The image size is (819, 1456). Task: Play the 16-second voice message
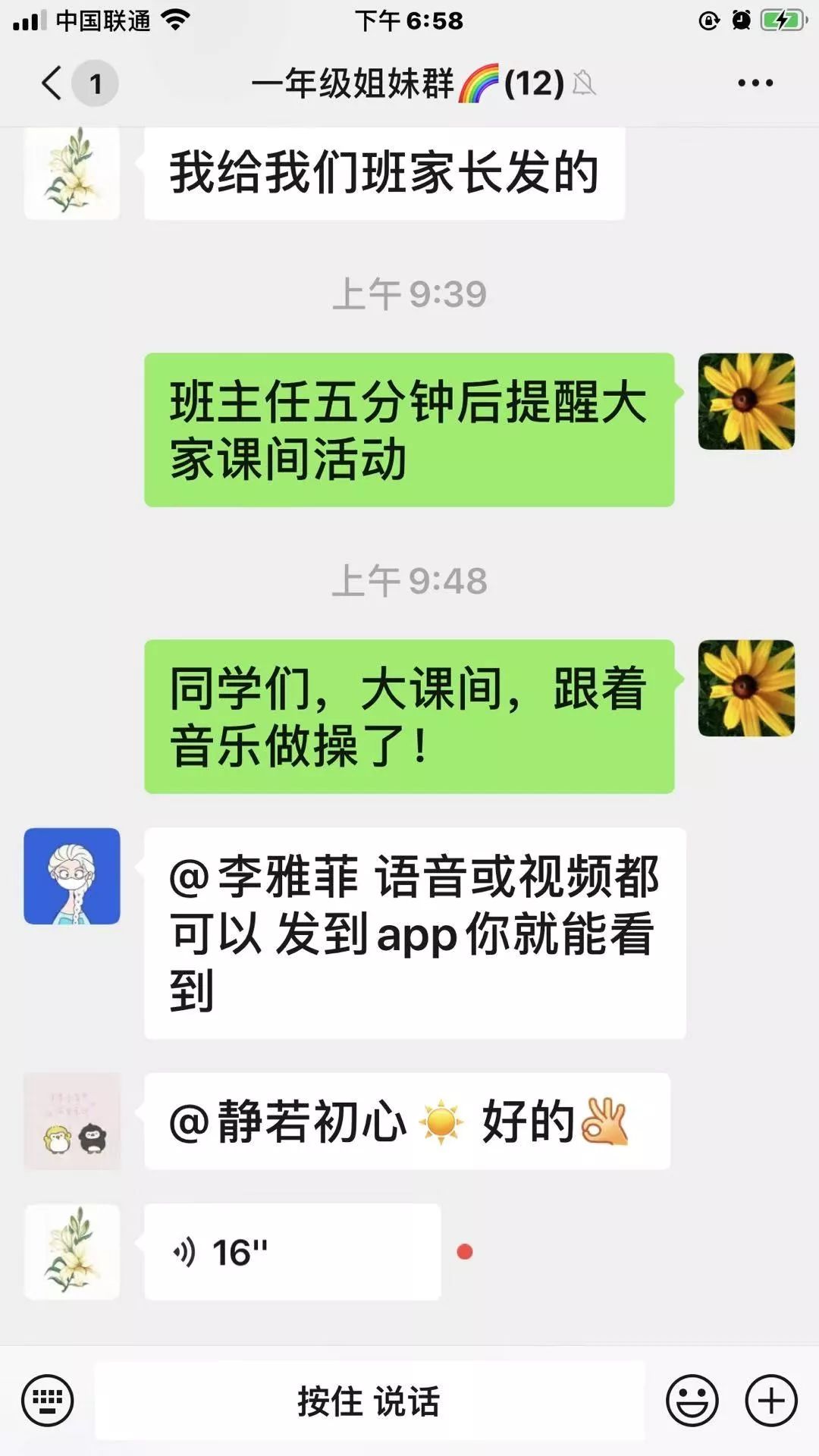[x=292, y=1252]
